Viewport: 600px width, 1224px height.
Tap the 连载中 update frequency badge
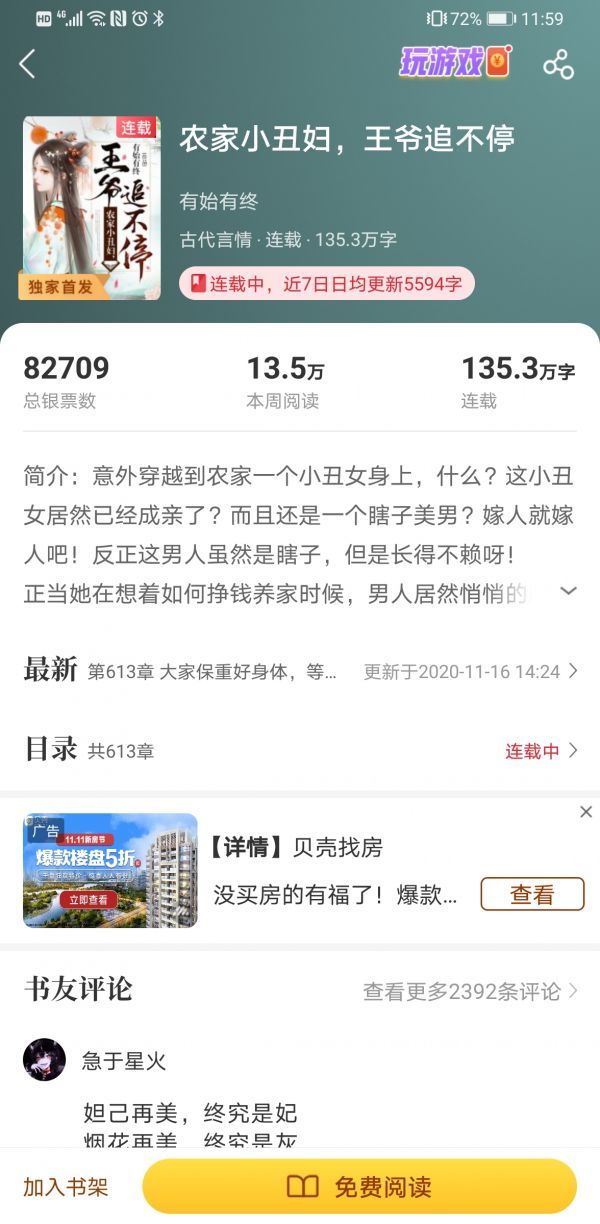[x=327, y=284]
